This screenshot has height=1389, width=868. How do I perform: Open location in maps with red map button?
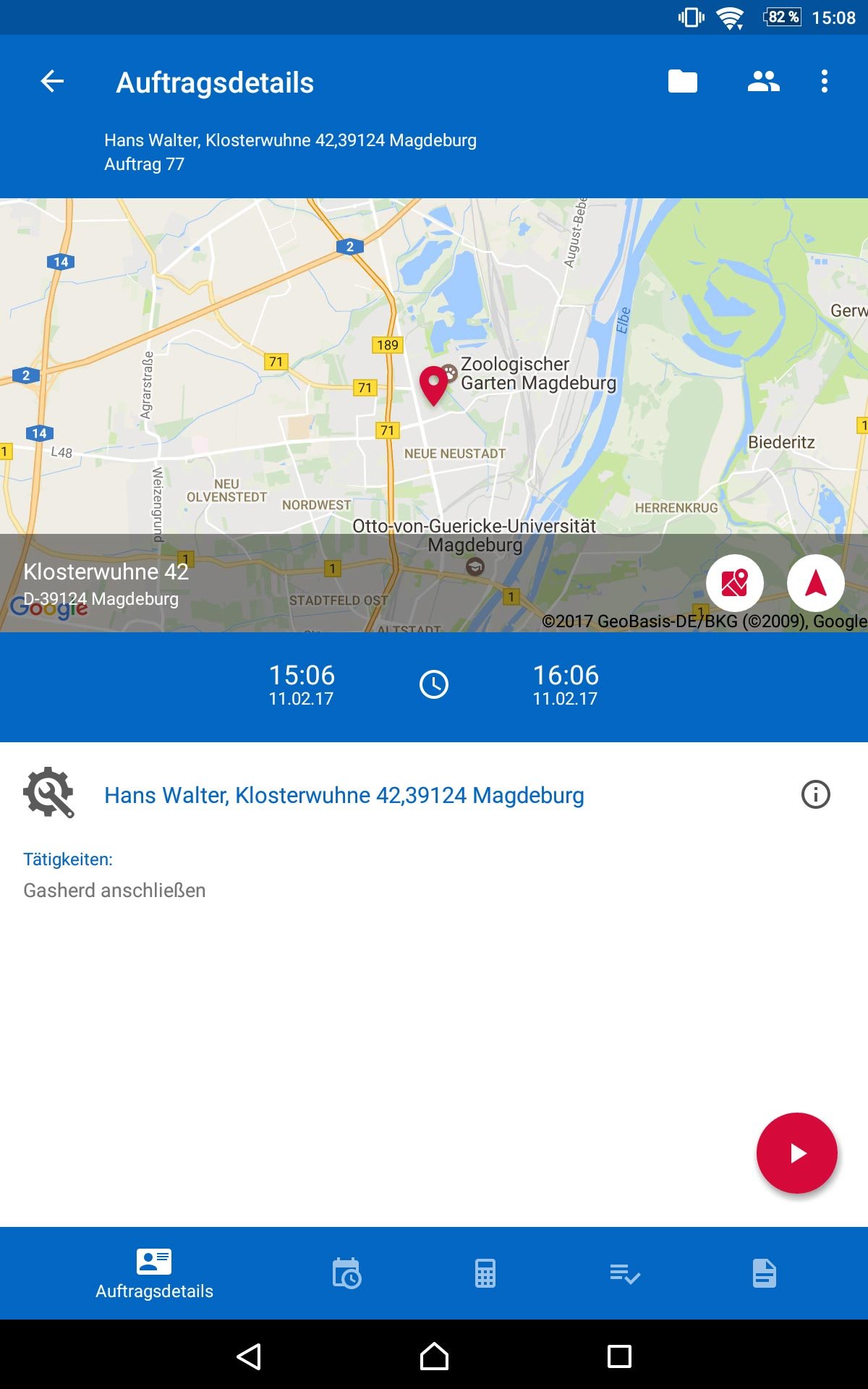tap(735, 583)
